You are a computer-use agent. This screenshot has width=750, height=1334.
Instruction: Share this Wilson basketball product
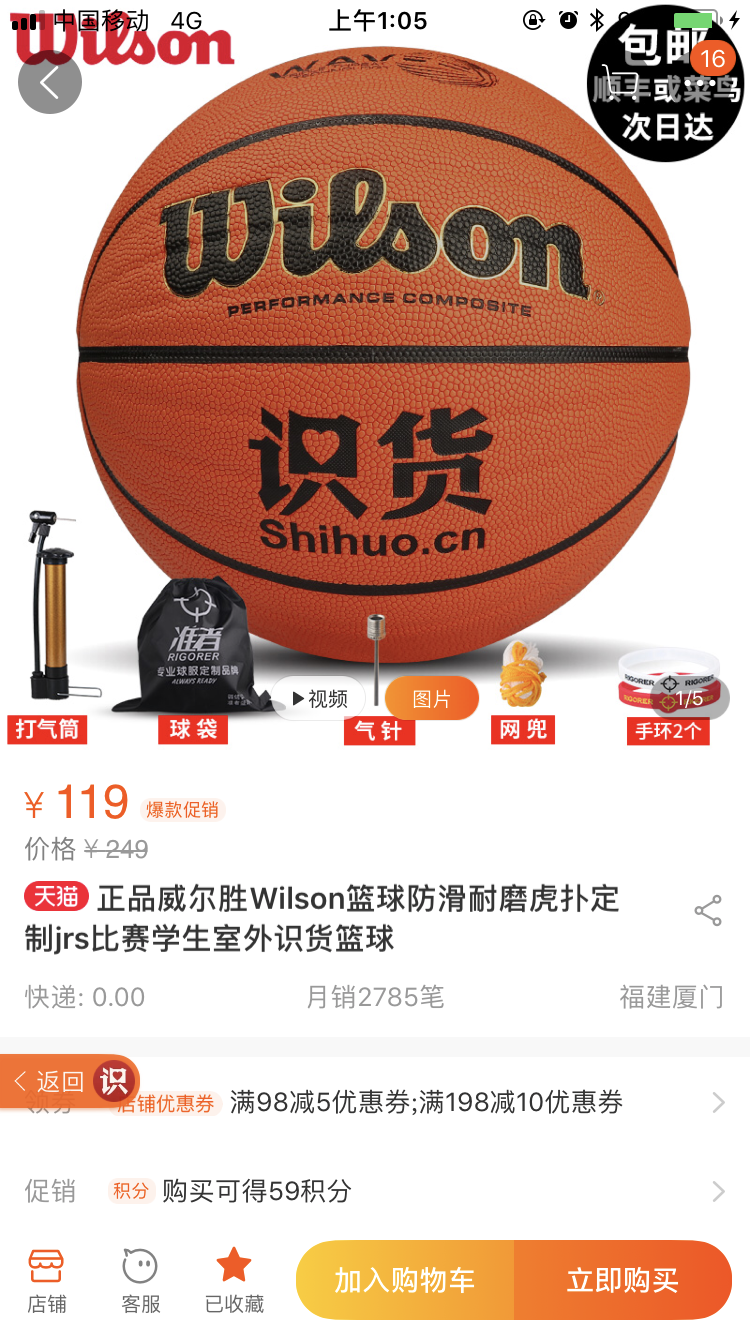point(708,911)
